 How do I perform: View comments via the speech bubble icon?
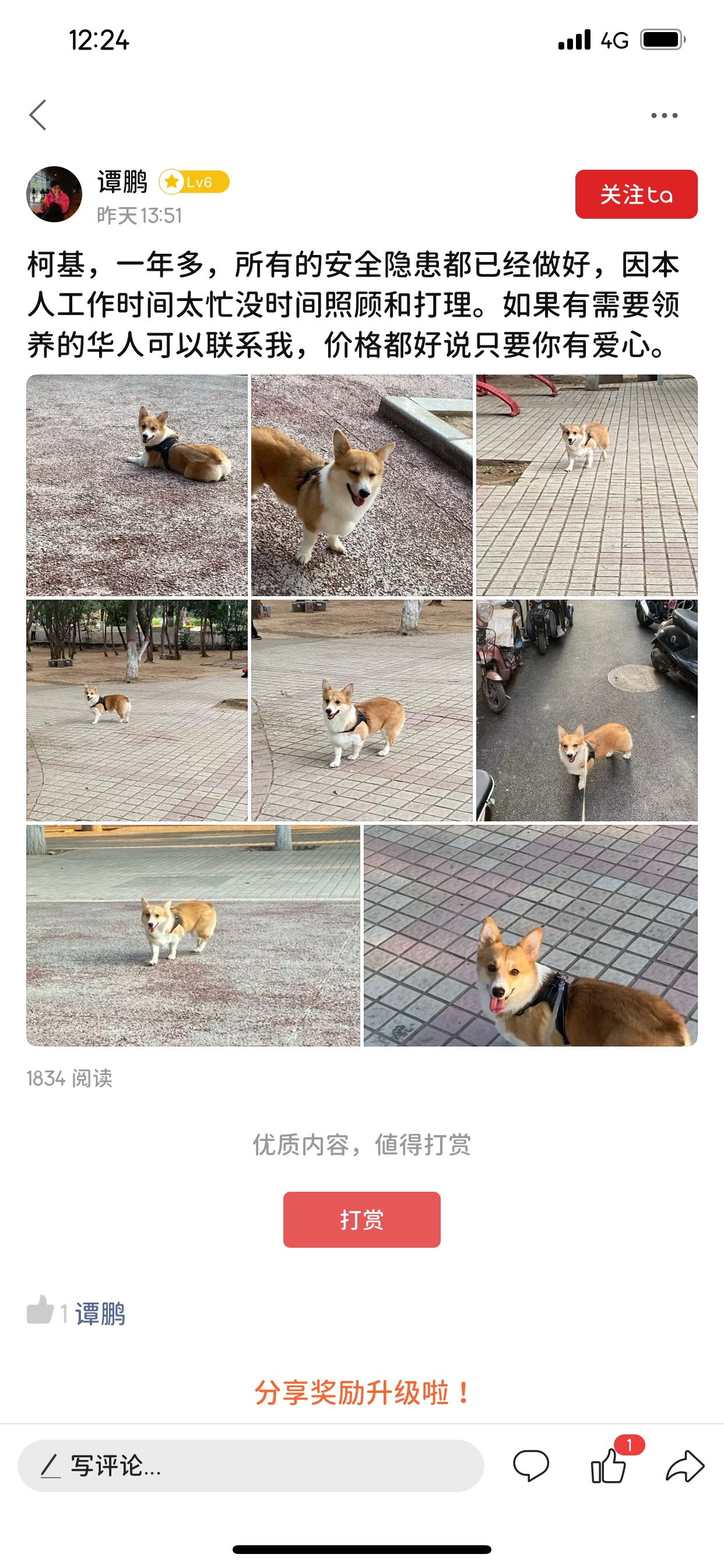[x=530, y=1465]
